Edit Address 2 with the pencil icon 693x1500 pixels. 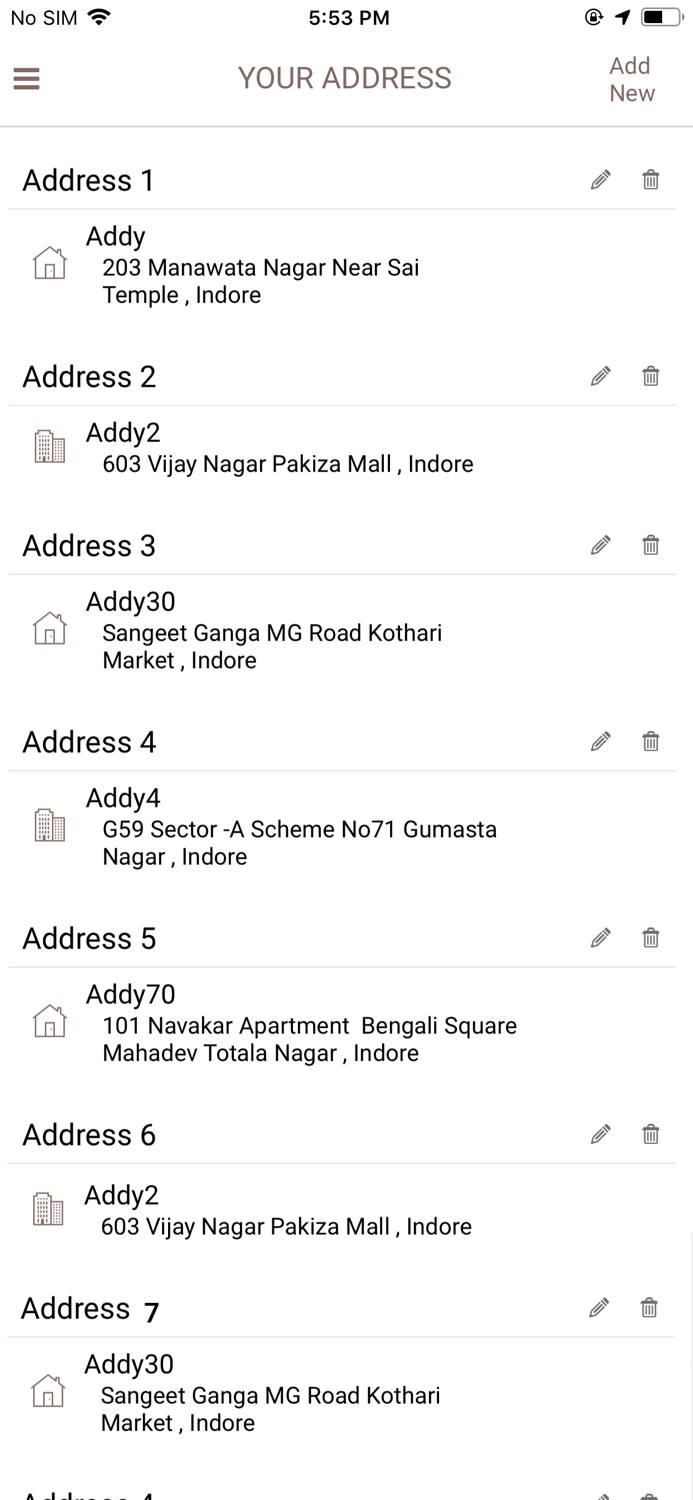point(600,376)
